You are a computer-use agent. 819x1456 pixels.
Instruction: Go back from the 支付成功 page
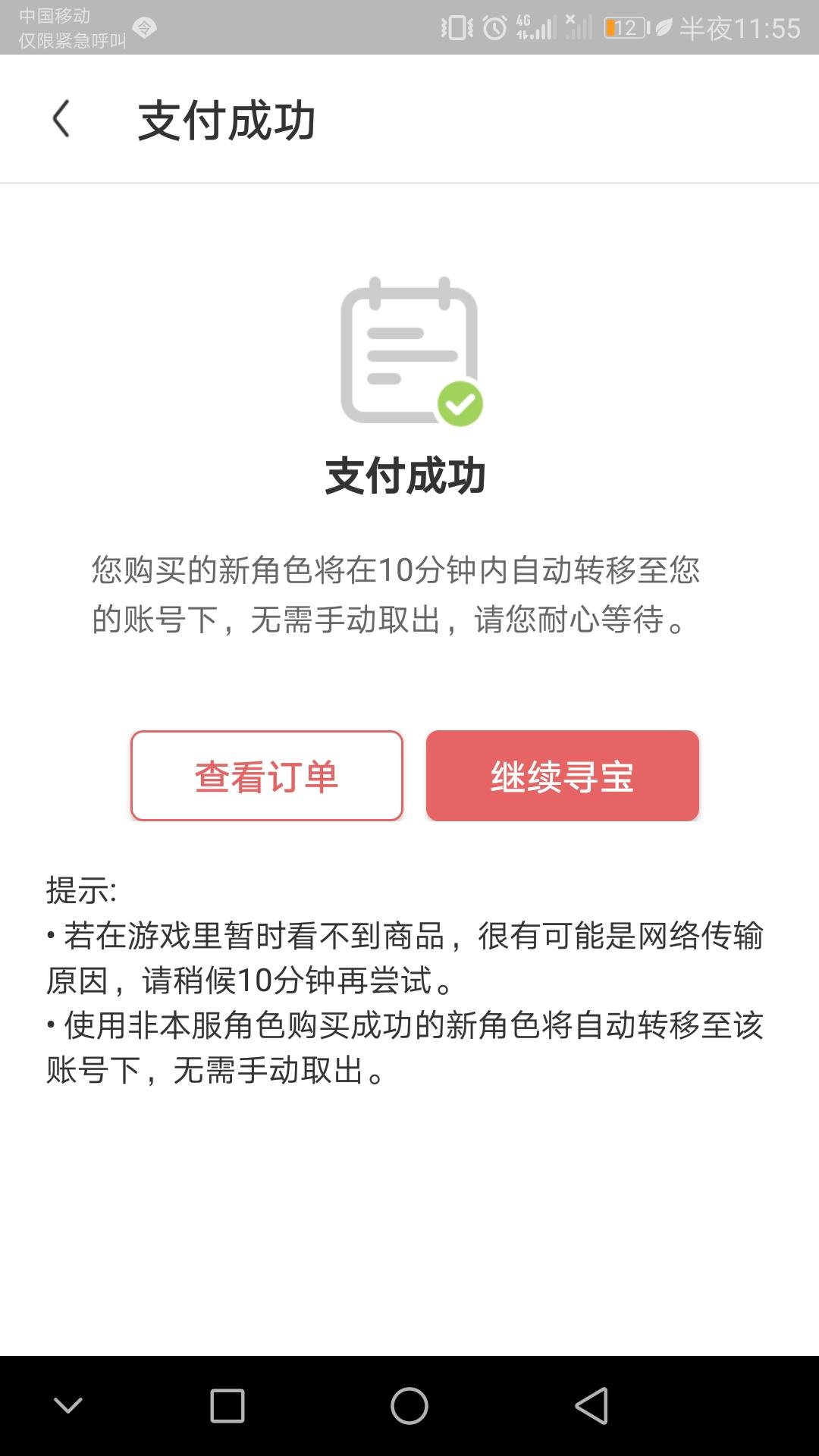(x=61, y=120)
